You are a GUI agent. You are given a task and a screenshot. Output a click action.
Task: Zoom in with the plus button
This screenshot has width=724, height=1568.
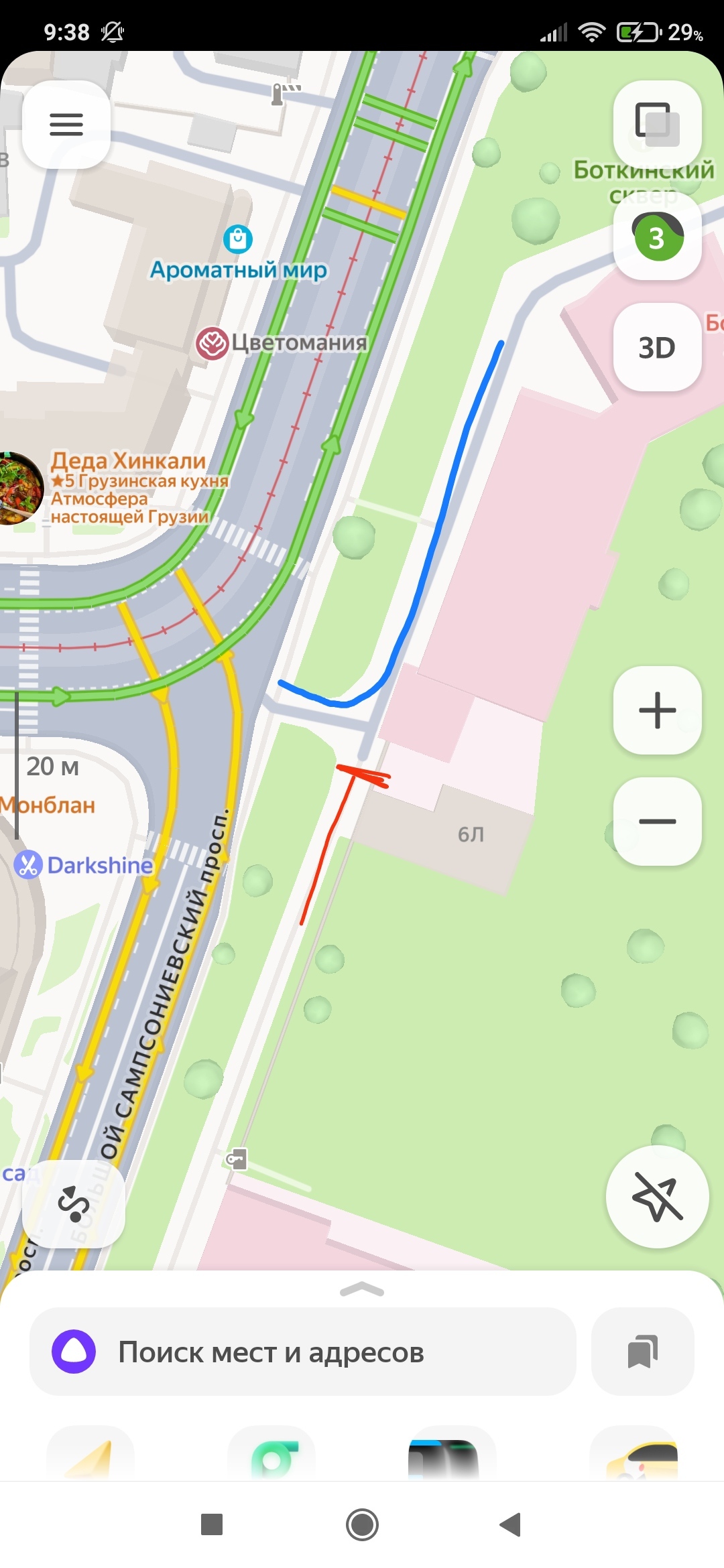click(x=657, y=710)
